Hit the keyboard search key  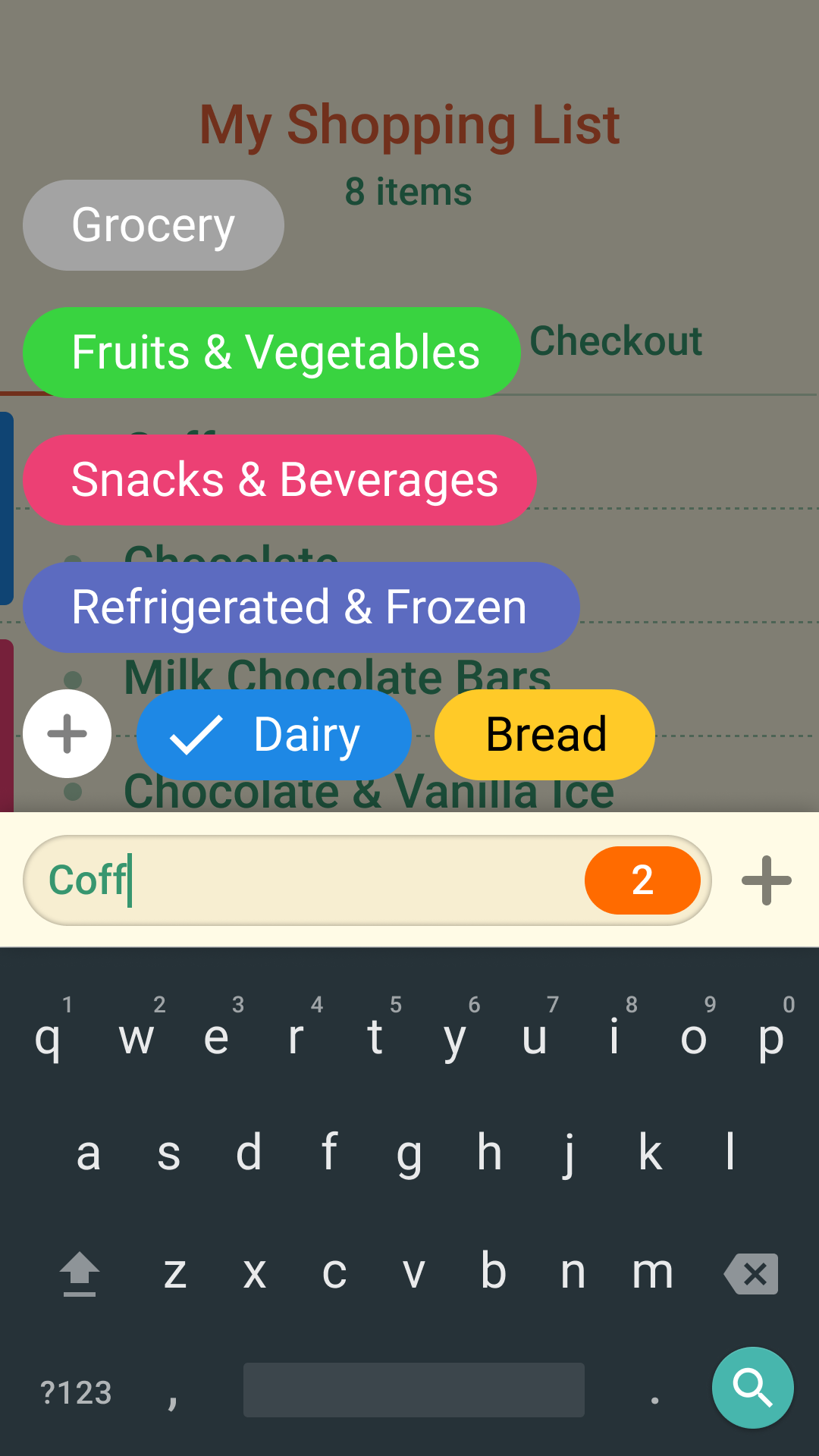point(753,1388)
